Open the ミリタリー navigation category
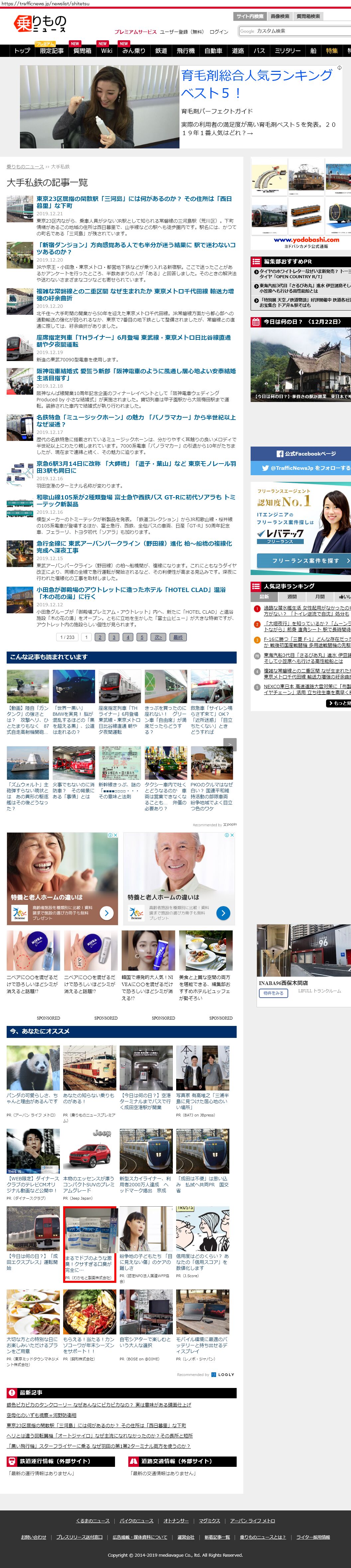 [288, 51]
